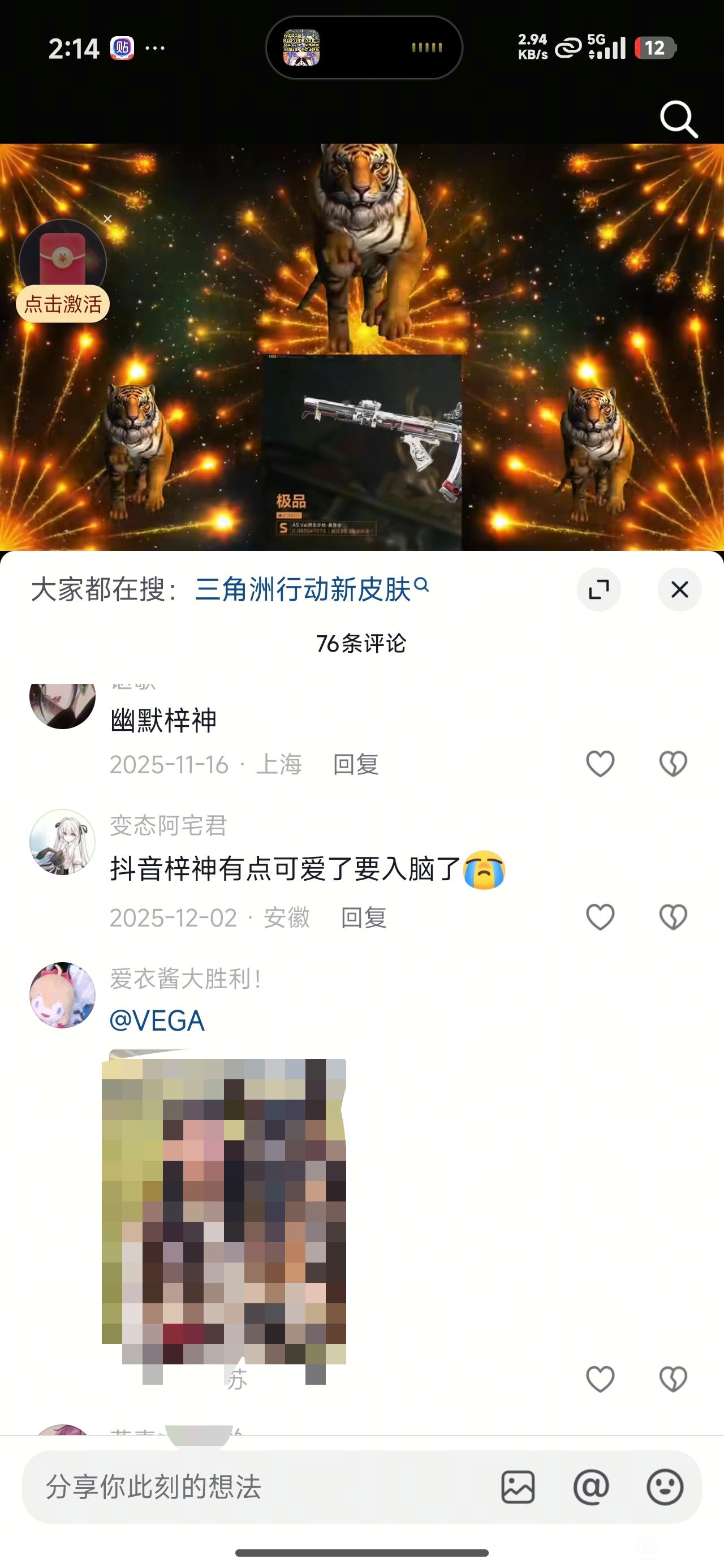Open 变态阿宅君's profile avatar

pos(63,842)
